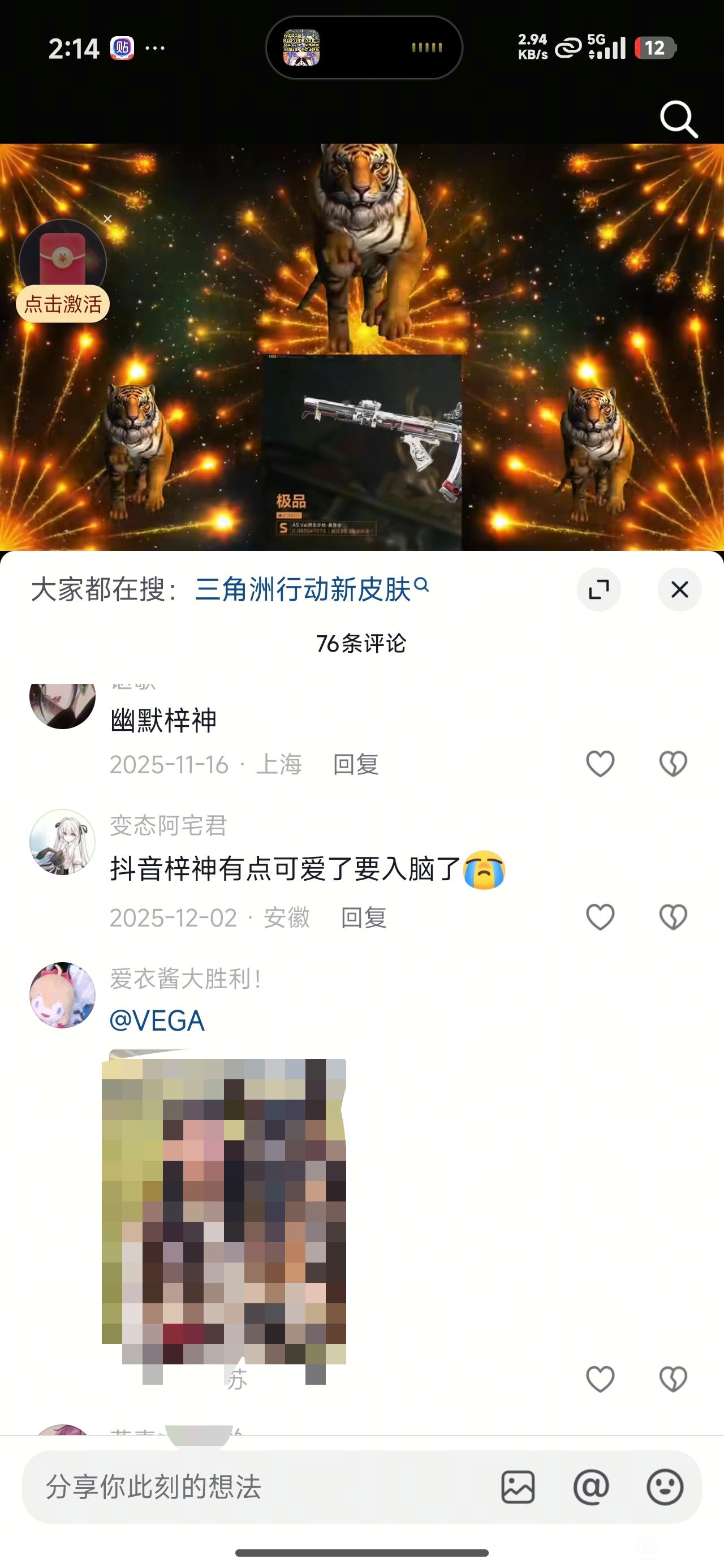Open 变态阿宅君's profile avatar

pos(63,842)
